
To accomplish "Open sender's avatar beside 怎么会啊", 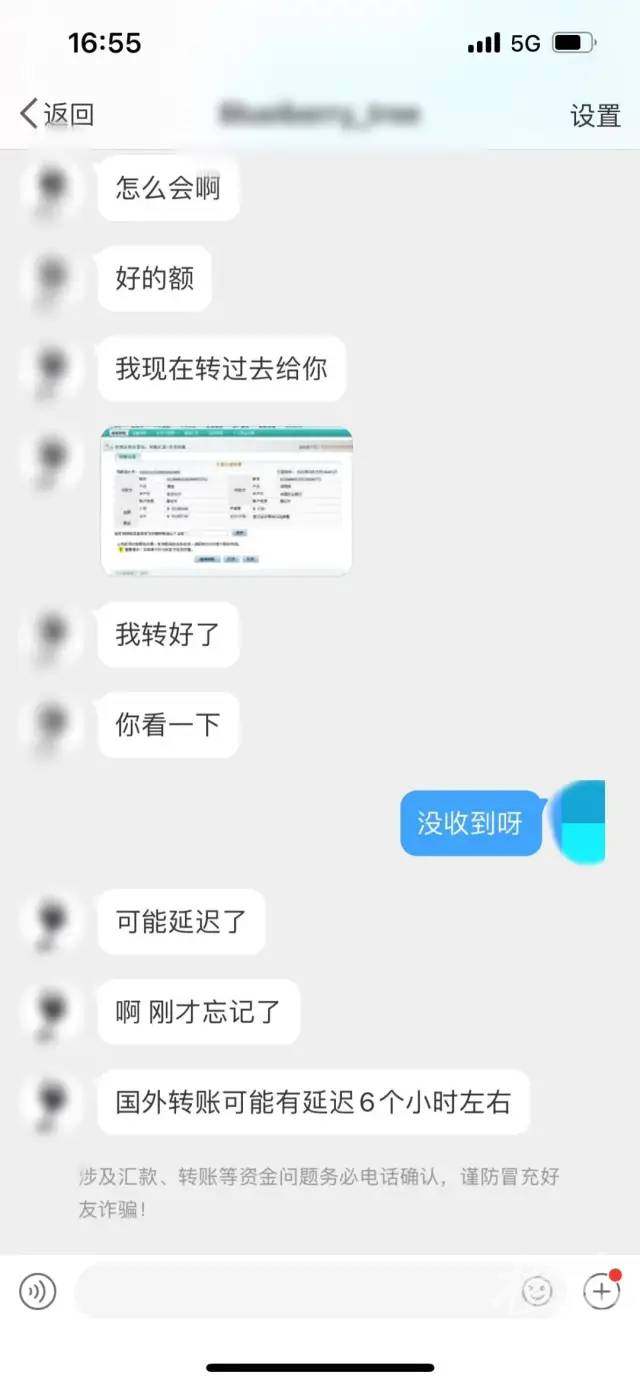I will tap(52, 188).
